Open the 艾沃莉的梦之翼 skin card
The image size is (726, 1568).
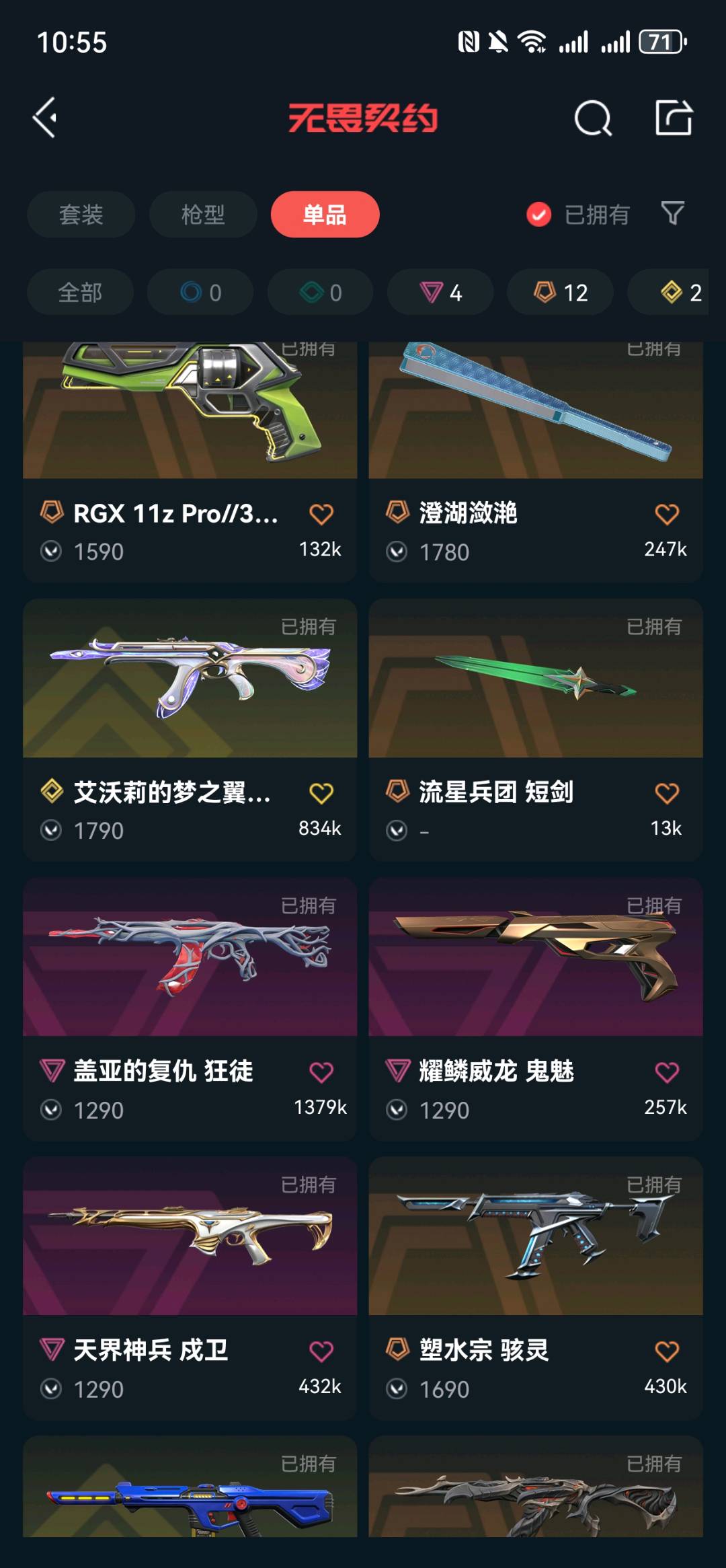(x=190, y=679)
